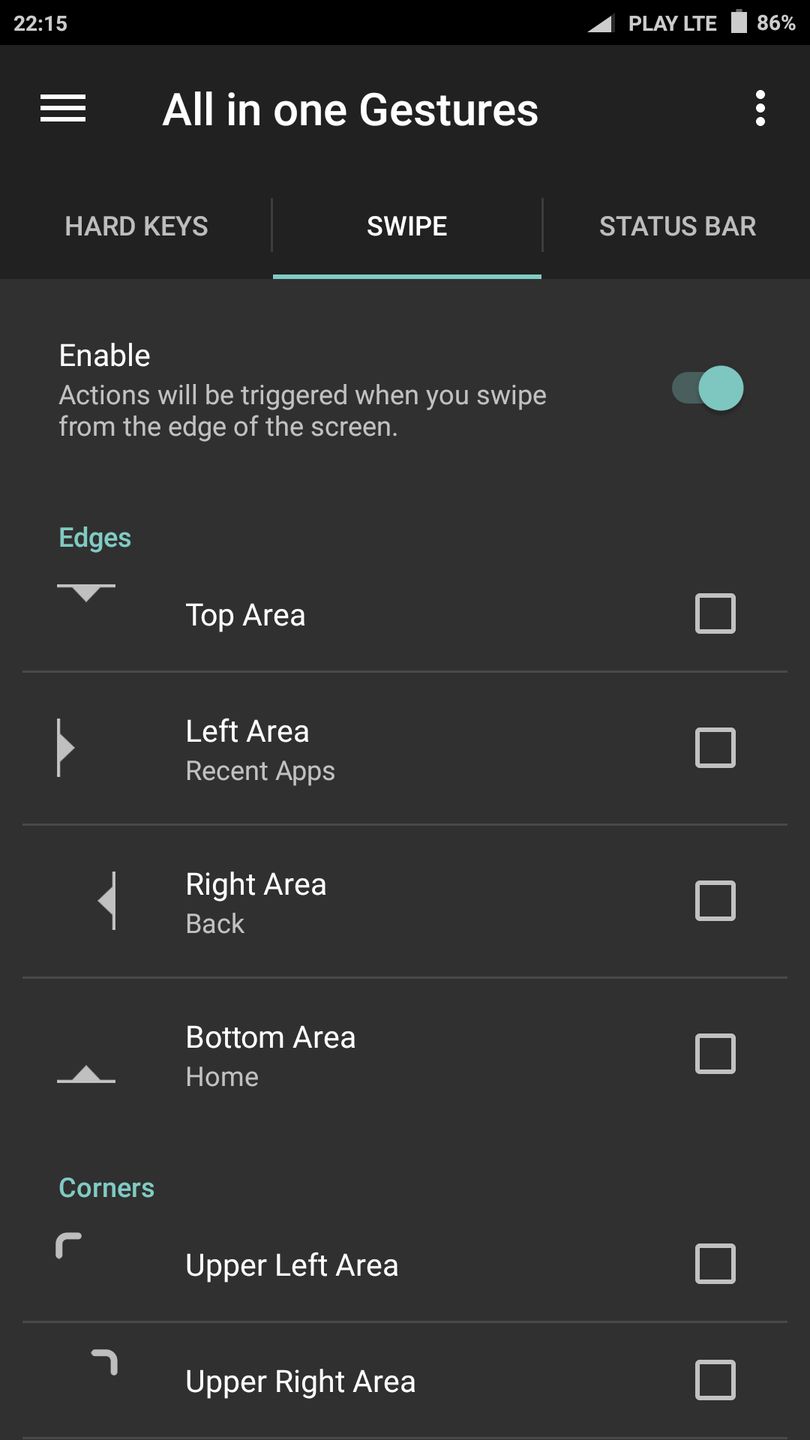Open the overflow menu
Screen dimensions: 810x1440
(760, 109)
